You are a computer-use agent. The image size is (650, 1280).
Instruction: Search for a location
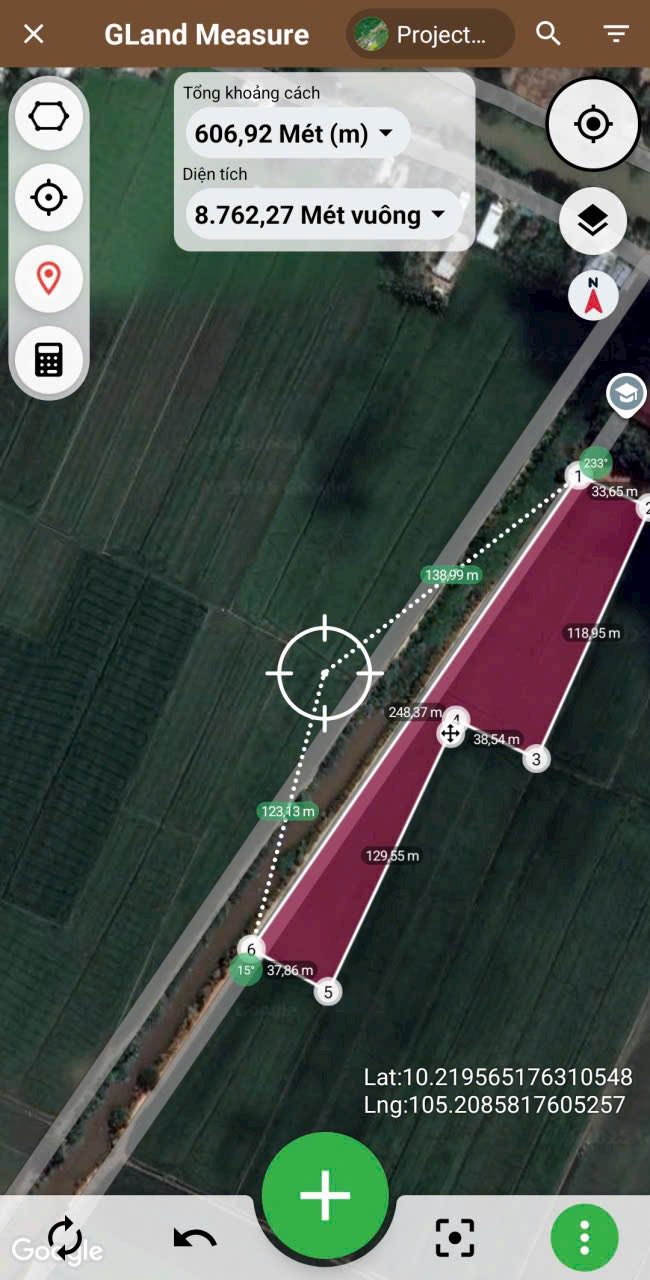tap(548, 34)
